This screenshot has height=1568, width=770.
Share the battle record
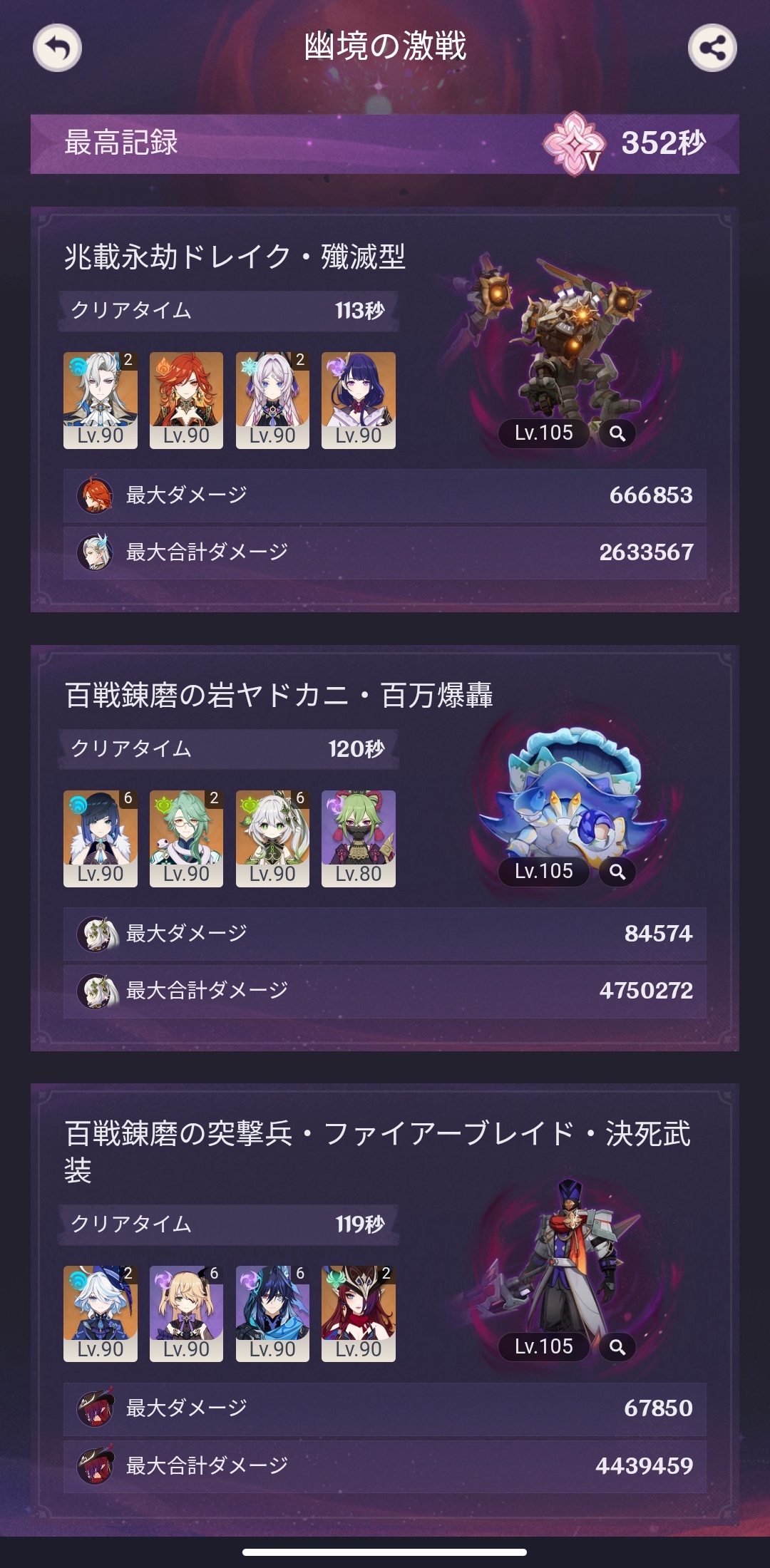click(x=712, y=48)
